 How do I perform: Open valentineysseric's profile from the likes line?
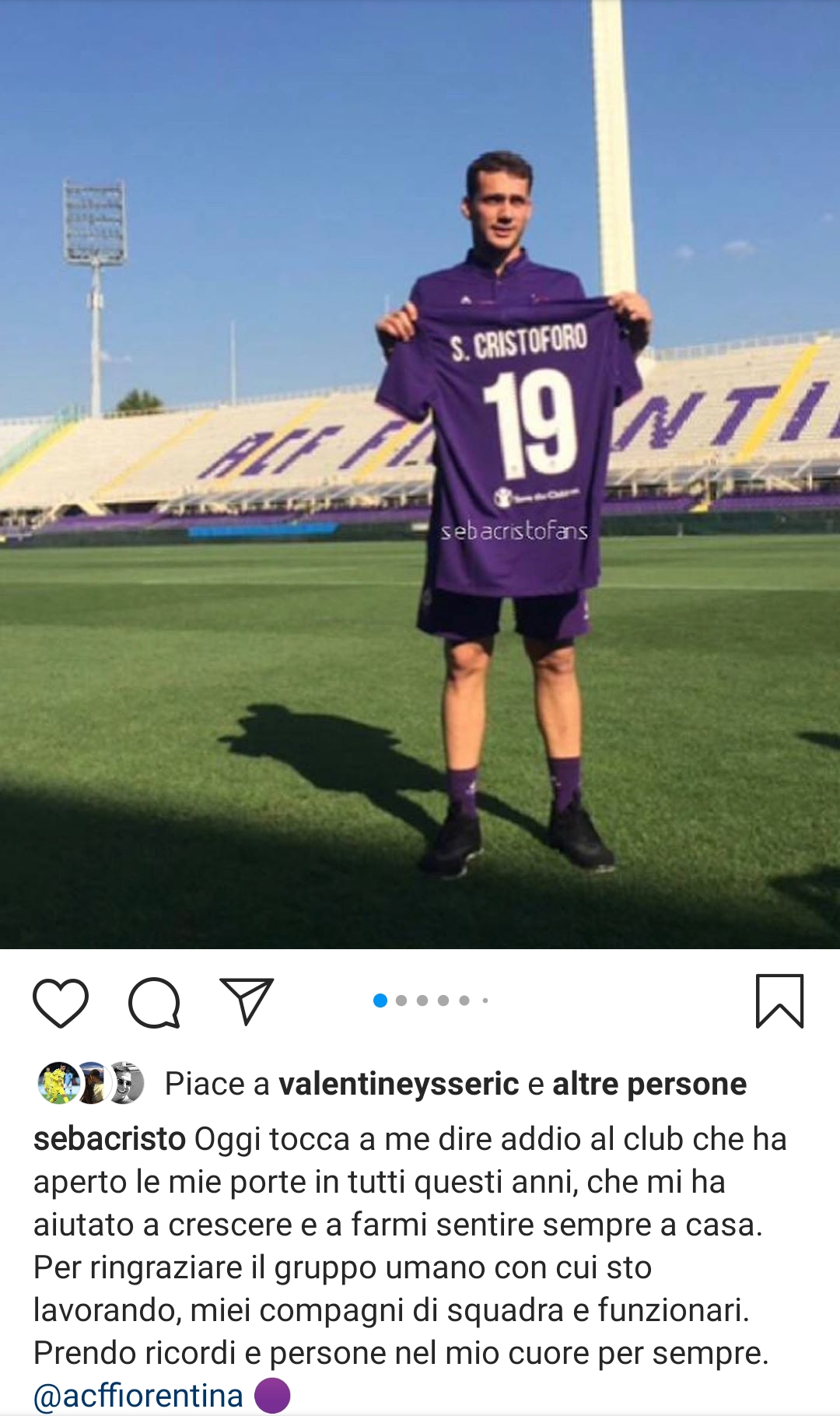point(399,1084)
